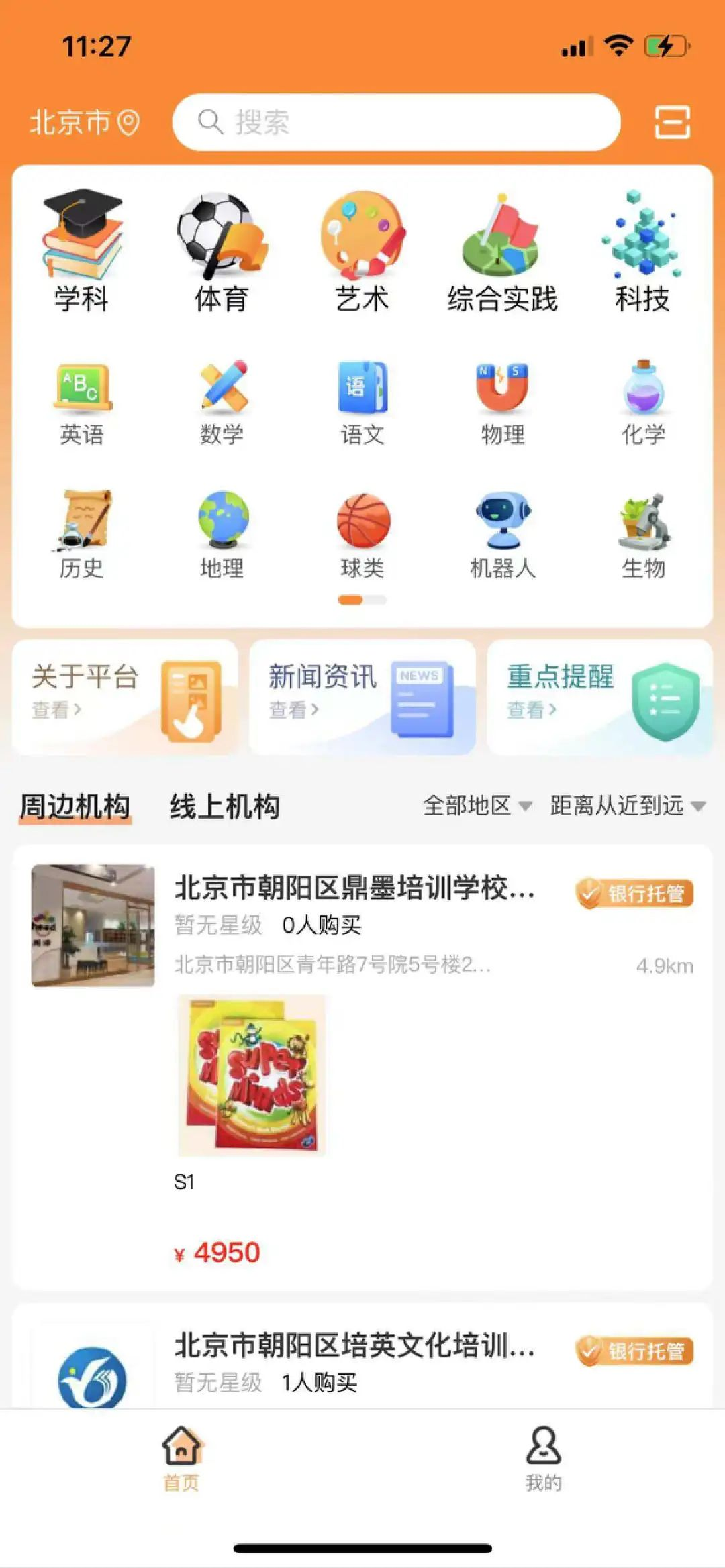725x1568 pixels.
Task: Open the 北京市朝阳区培英文化培训 listing
Action: 354,1346
